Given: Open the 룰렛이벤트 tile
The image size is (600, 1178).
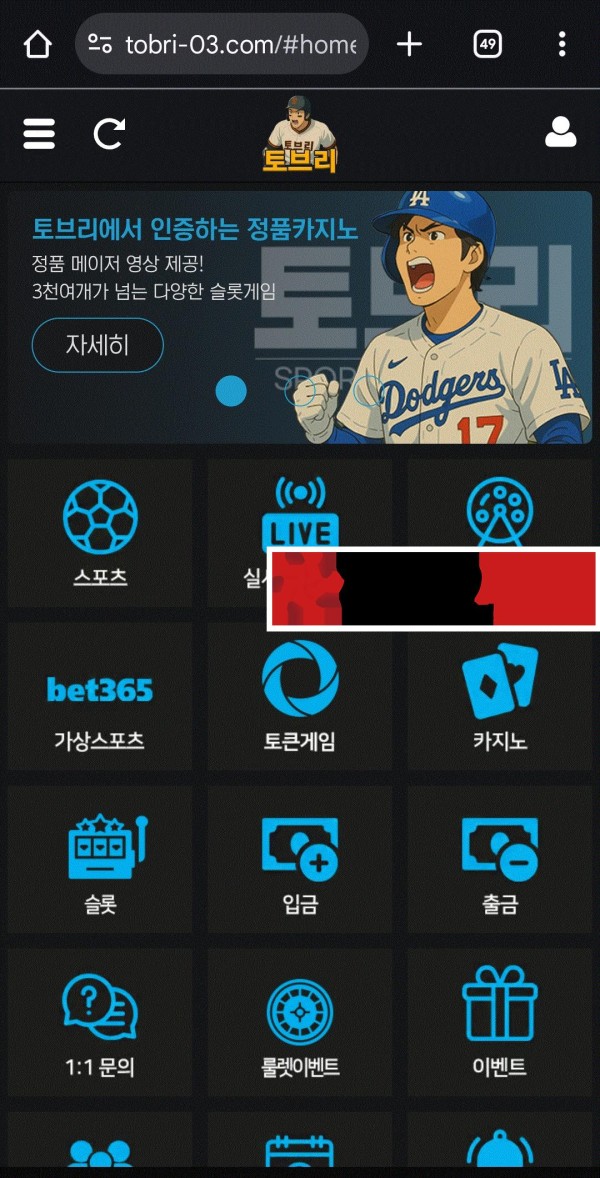Looking at the screenshot, I should pos(299,1022).
